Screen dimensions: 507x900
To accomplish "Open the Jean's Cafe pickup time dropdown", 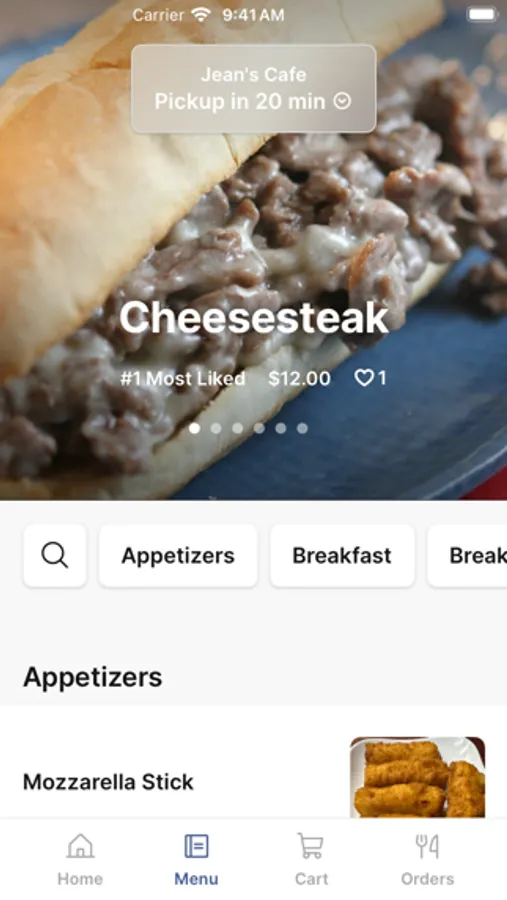I will [253, 89].
